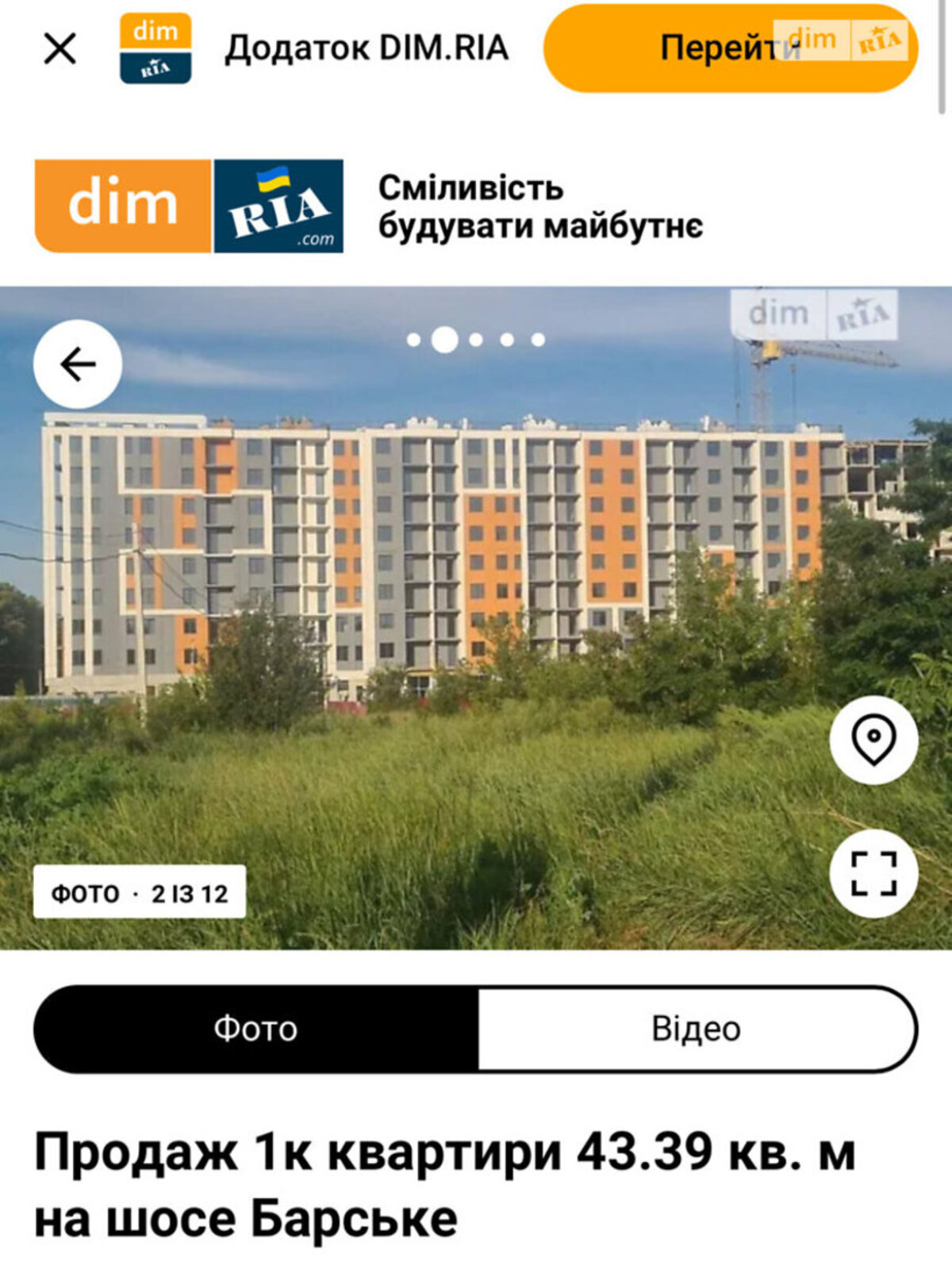Select the Фото tab
Screen dimensions: 952x1270
click(x=255, y=1029)
